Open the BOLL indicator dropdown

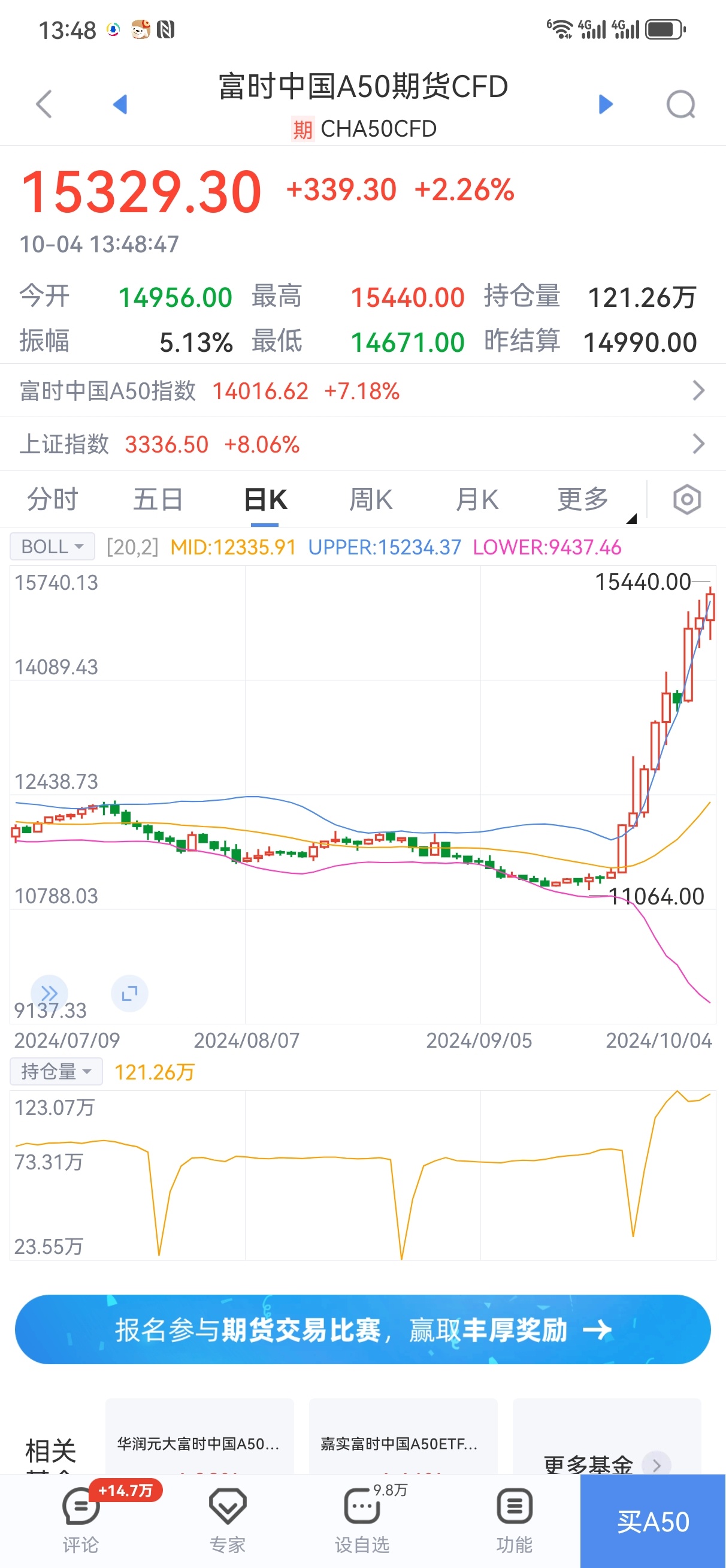click(x=52, y=547)
